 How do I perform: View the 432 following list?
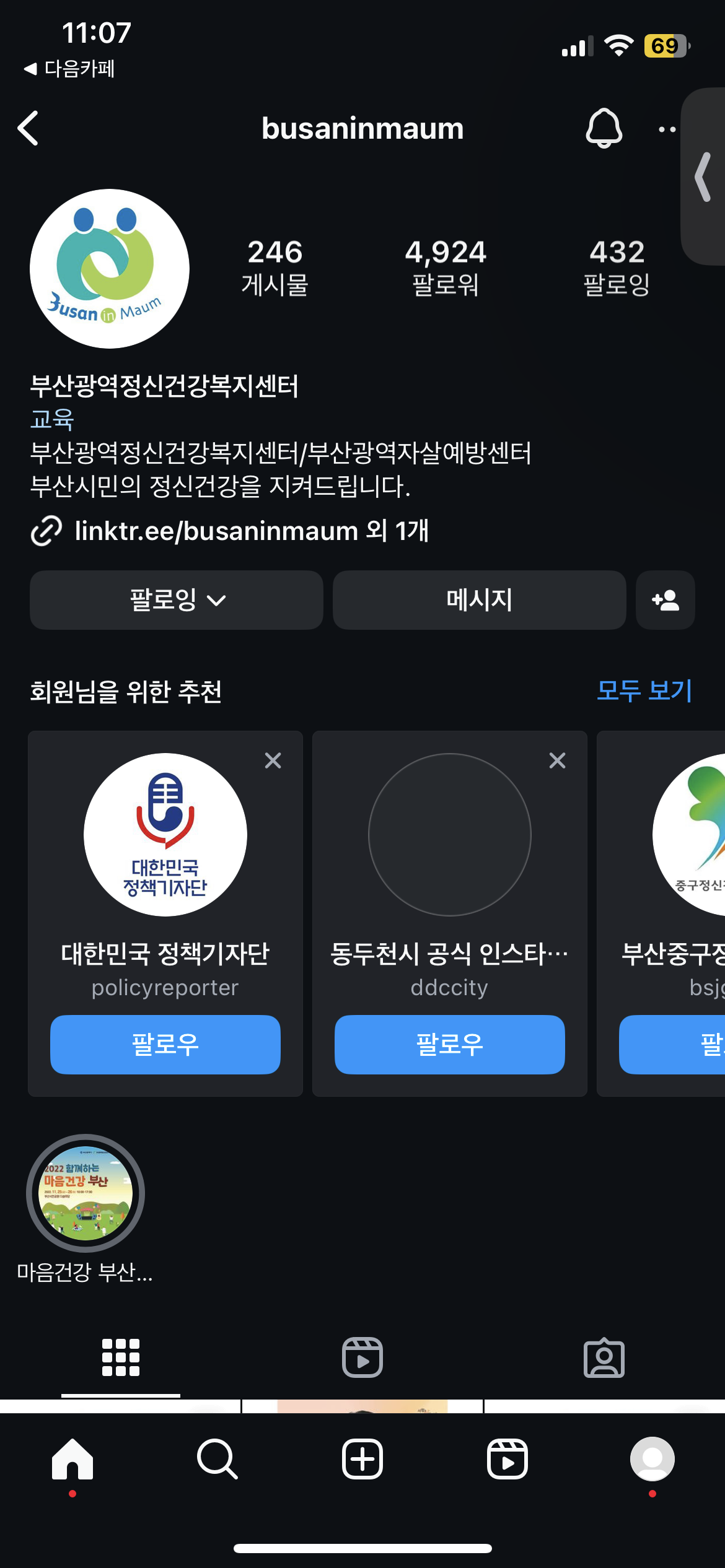pyautogui.click(x=617, y=268)
